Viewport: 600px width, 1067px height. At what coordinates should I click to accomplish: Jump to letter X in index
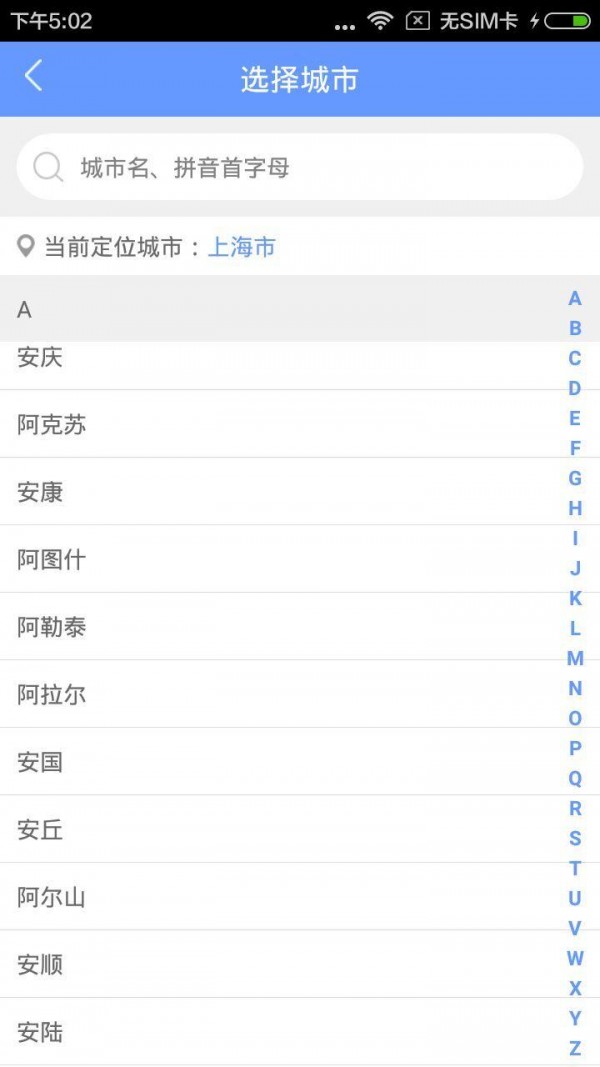tap(575, 988)
